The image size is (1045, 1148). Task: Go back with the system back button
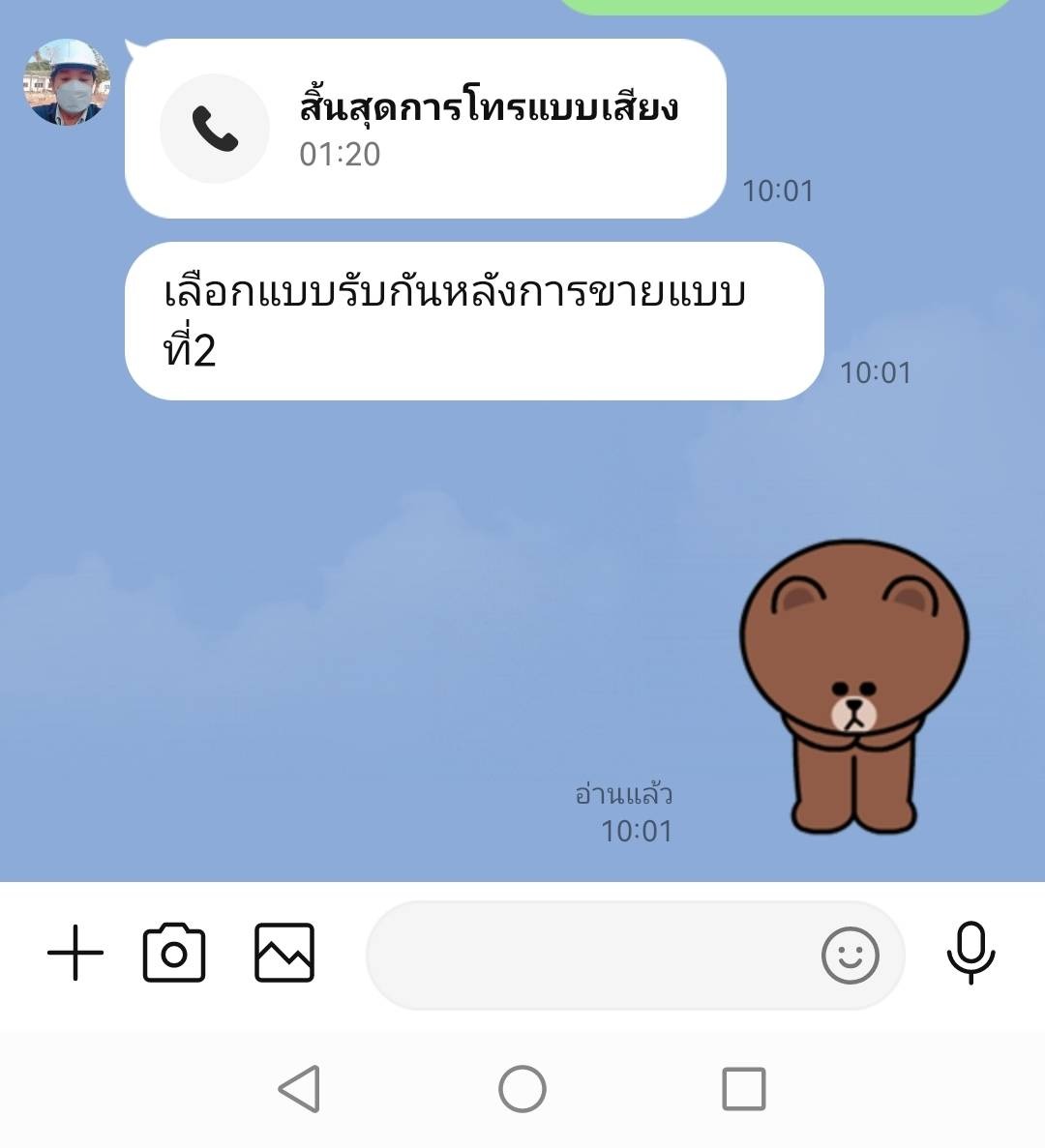(300, 1089)
